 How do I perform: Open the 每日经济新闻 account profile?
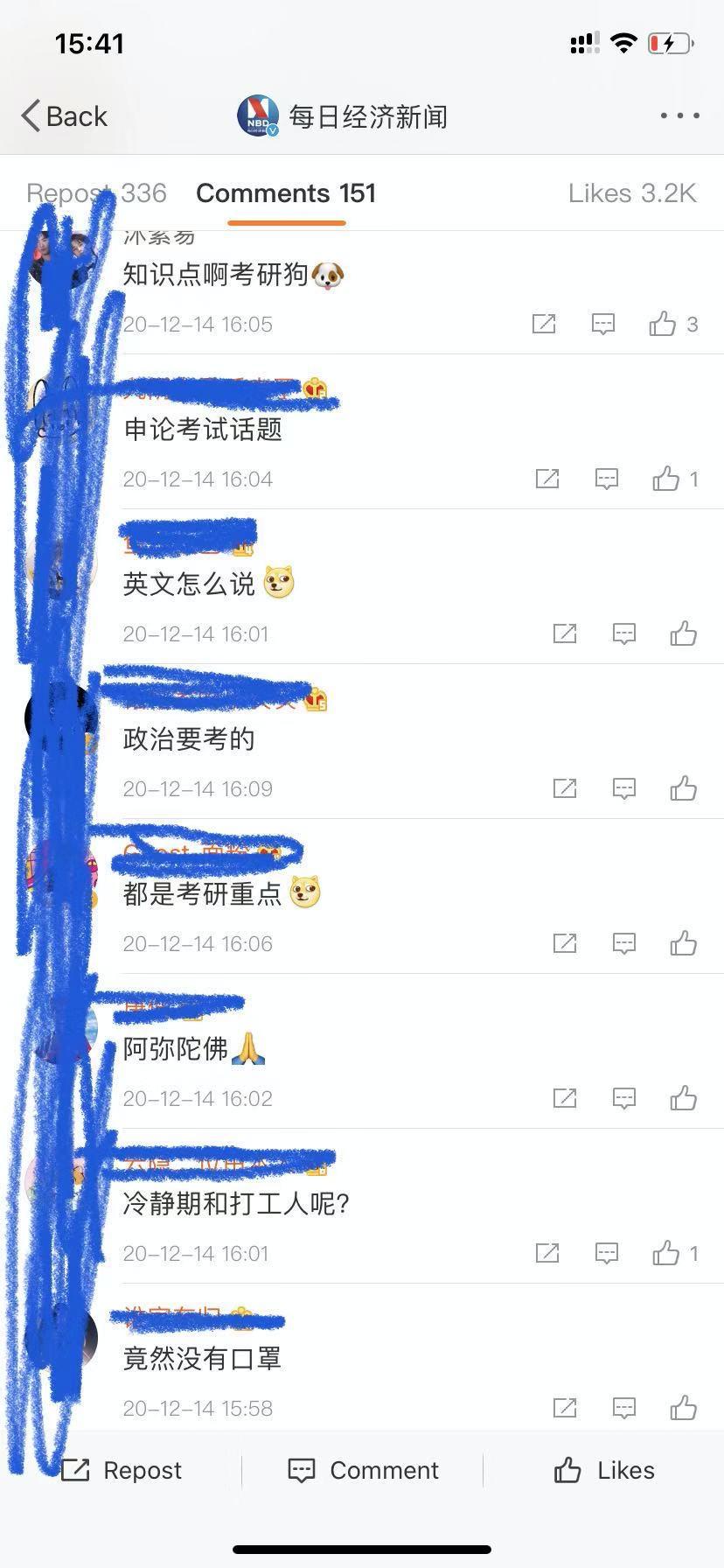pyautogui.click(x=344, y=116)
